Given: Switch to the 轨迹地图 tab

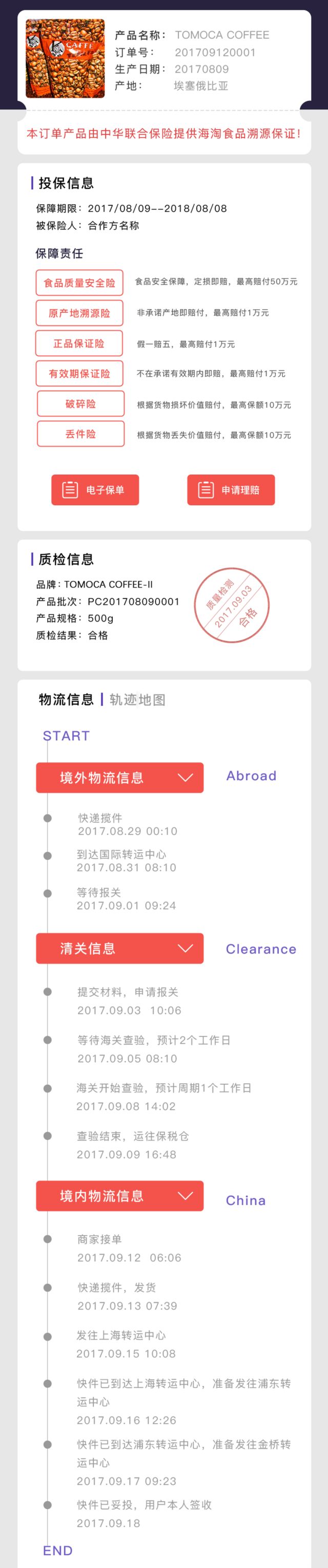Looking at the screenshot, I should (137, 699).
